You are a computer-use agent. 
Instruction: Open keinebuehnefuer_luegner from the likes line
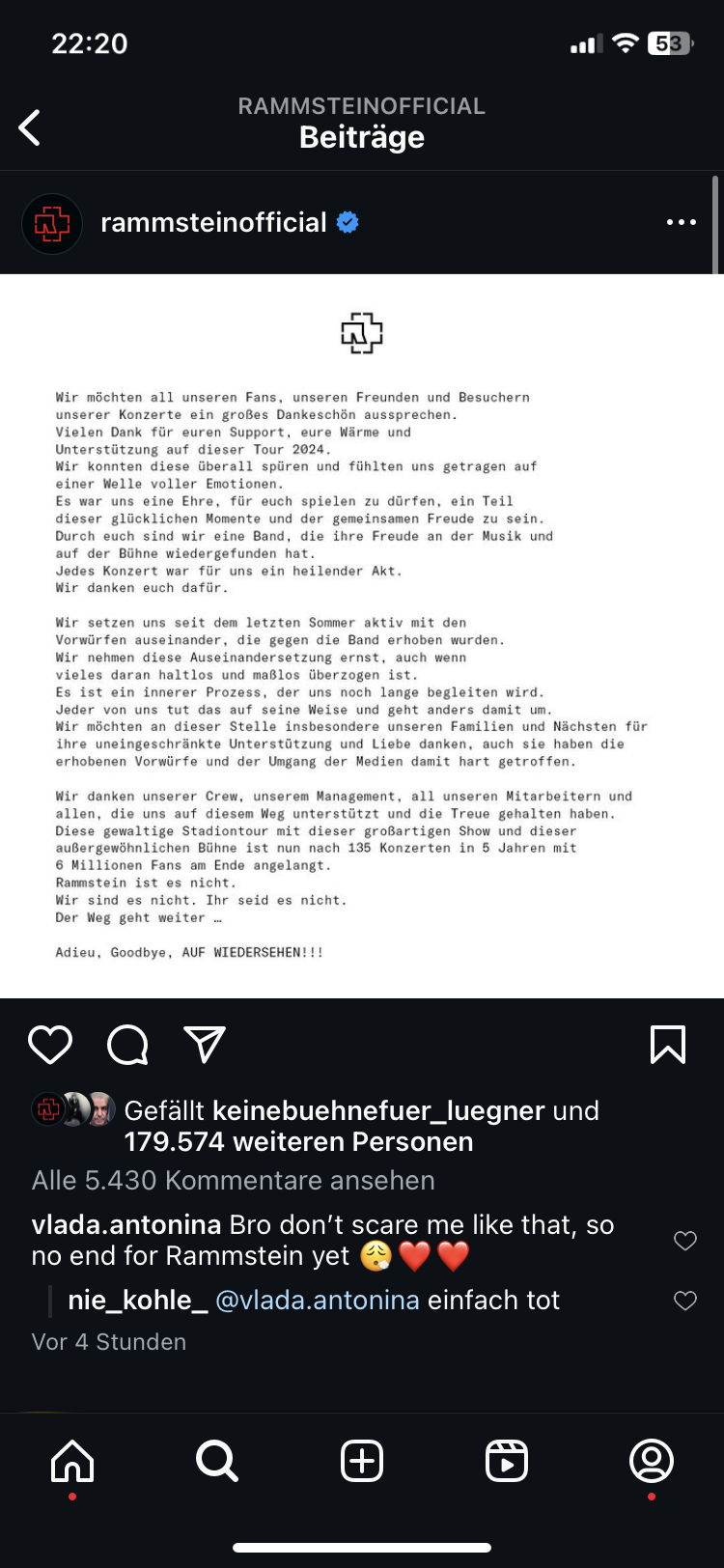pos(378,1110)
